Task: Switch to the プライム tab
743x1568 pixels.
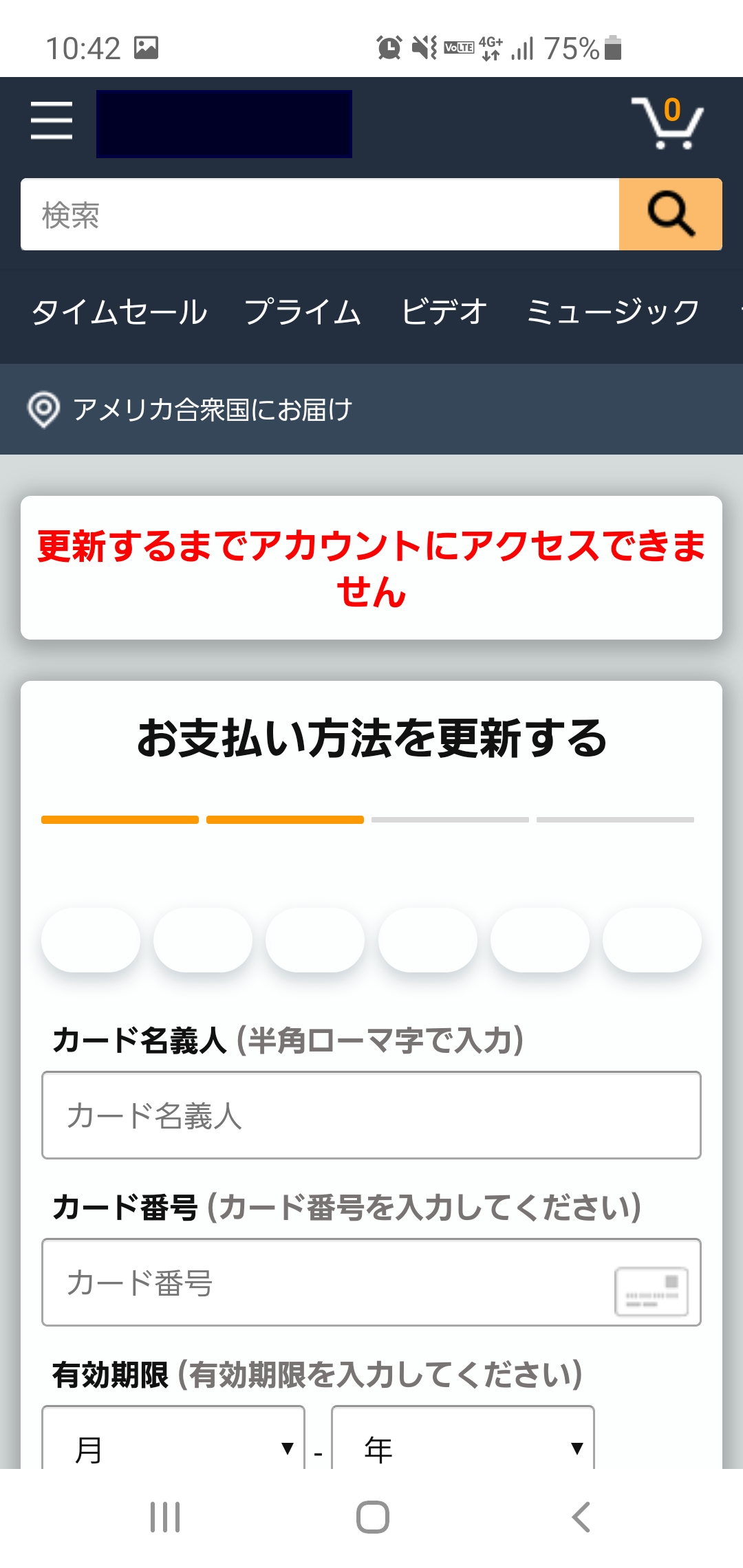Action: point(303,312)
